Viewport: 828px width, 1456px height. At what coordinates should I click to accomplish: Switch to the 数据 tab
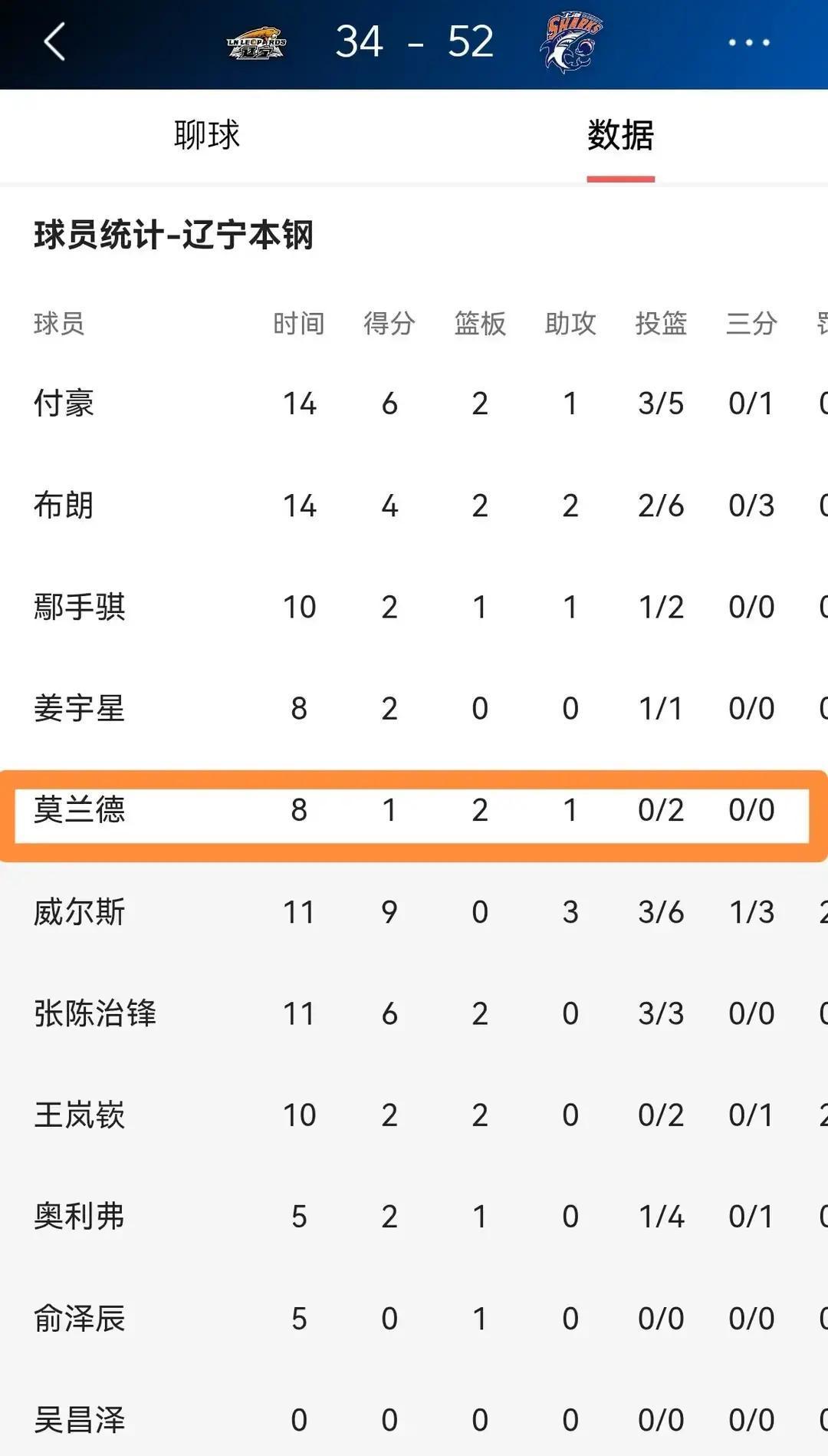click(x=620, y=135)
